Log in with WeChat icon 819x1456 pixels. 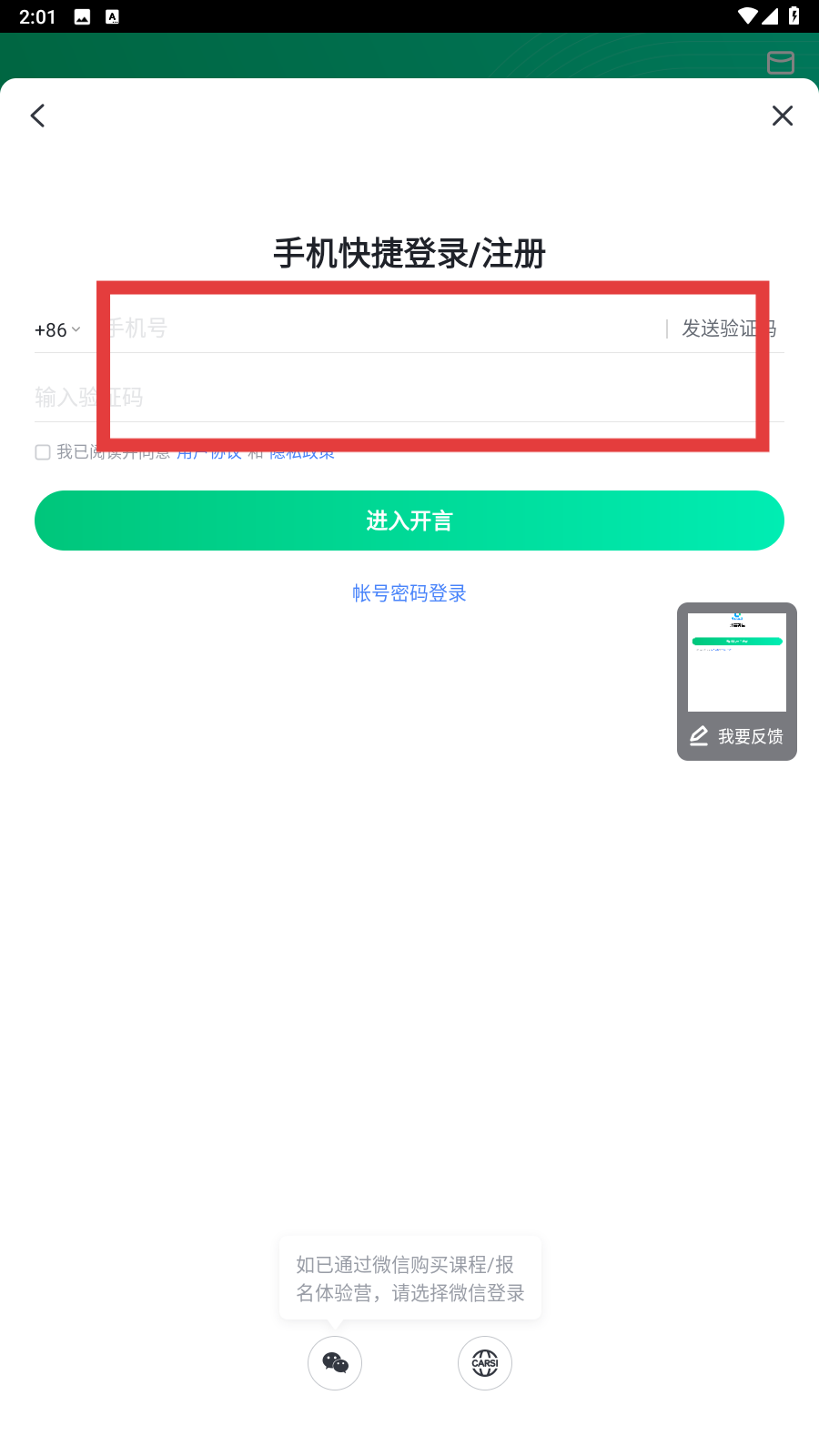pos(335,1363)
